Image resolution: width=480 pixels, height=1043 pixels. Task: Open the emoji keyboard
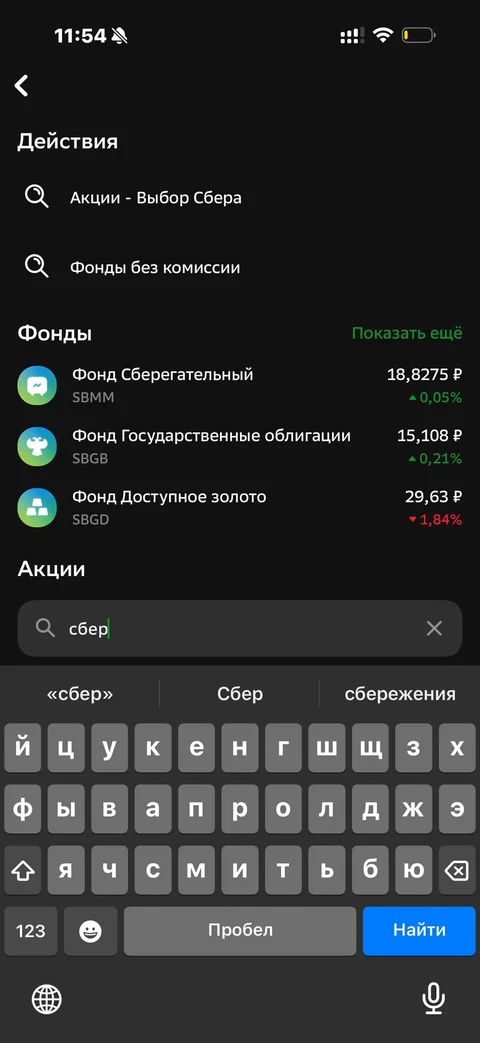[x=90, y=931]
